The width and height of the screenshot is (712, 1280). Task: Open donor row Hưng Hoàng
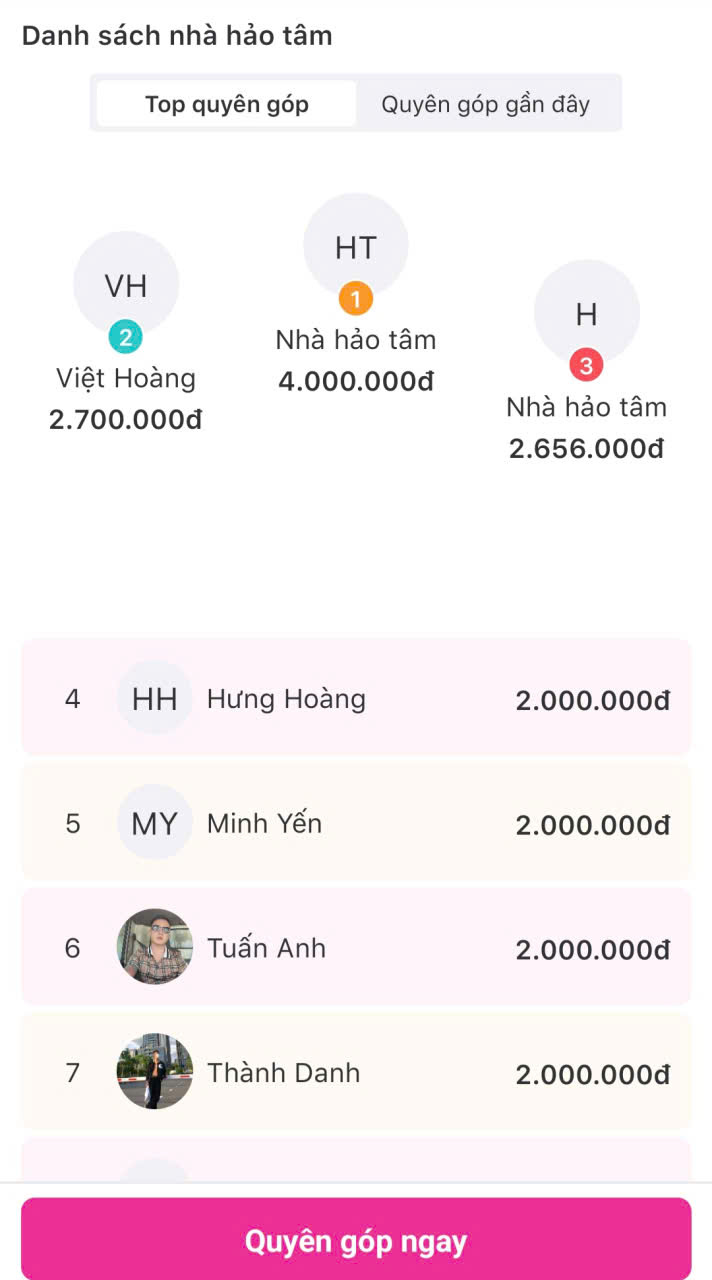click(356, 698)
